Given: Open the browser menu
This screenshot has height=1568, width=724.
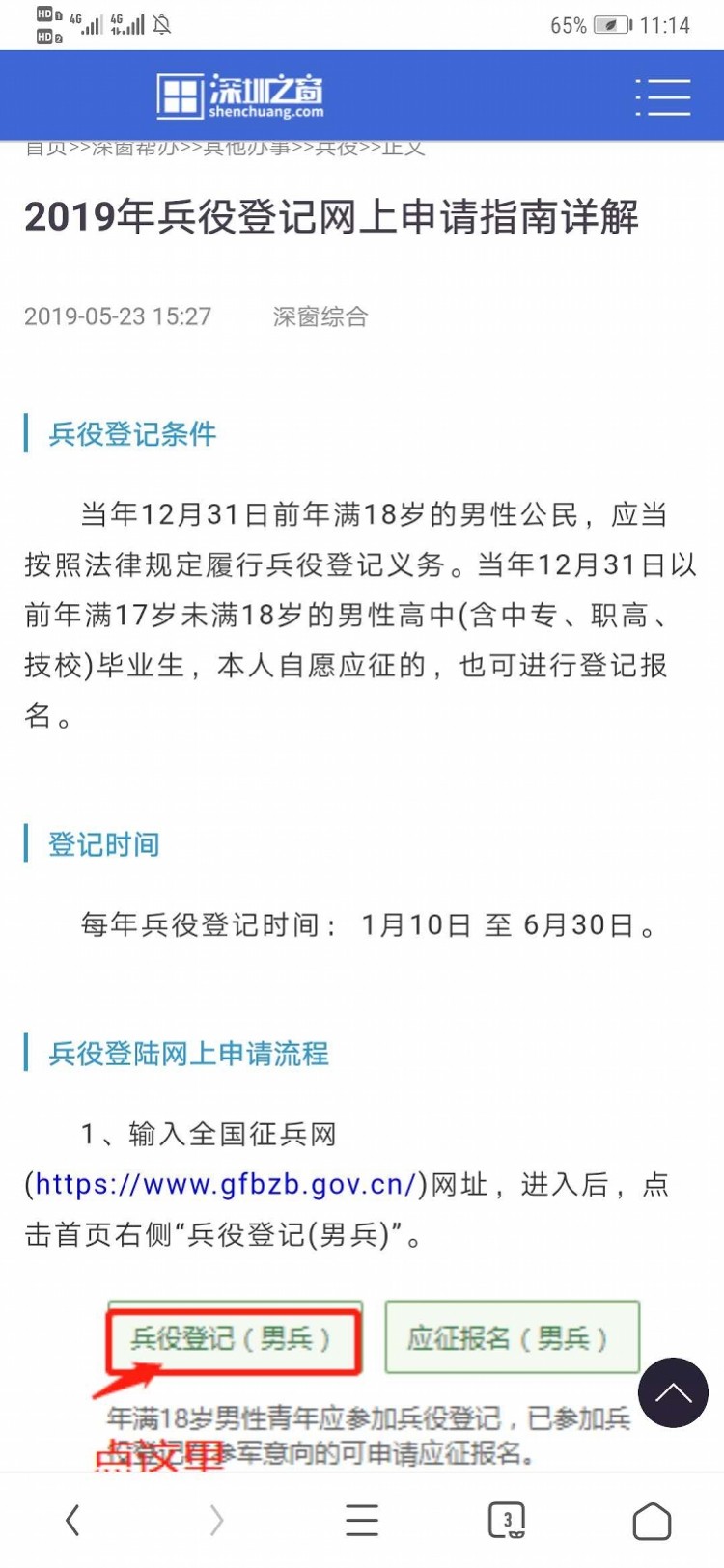Looking at the screenshot, I should (362, 1521).
